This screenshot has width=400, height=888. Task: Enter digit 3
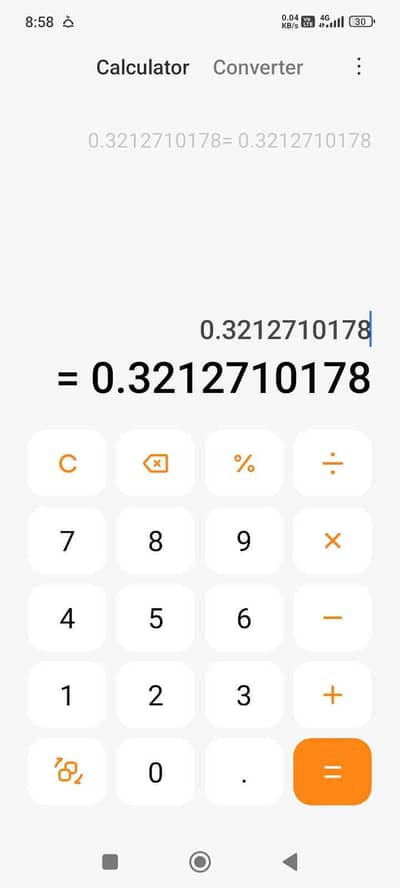(x=244, y=695)
